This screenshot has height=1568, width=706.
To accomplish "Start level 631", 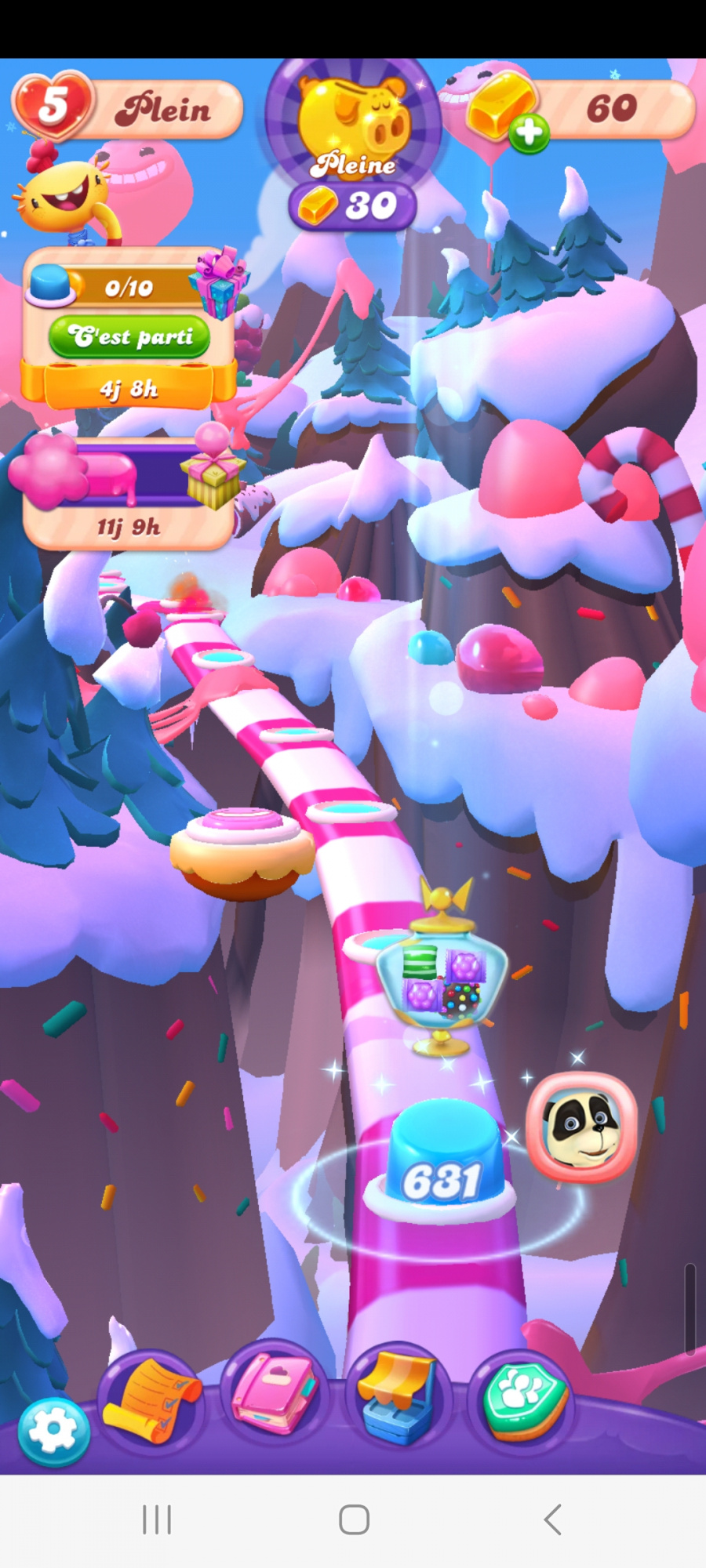I will click(443, 1160).
